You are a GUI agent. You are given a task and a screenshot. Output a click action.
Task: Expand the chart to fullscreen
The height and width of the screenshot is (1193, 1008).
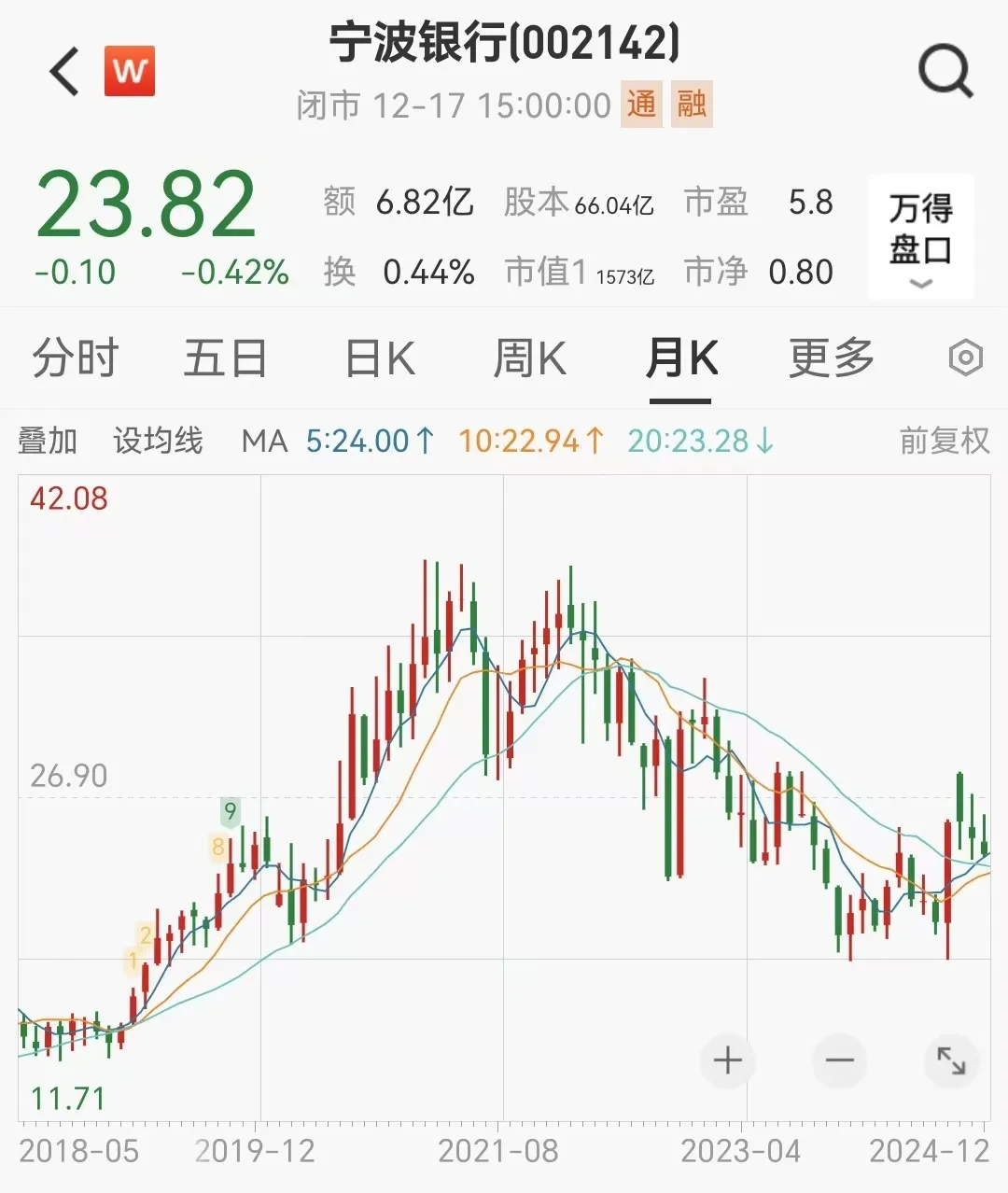pos(951,1060)
